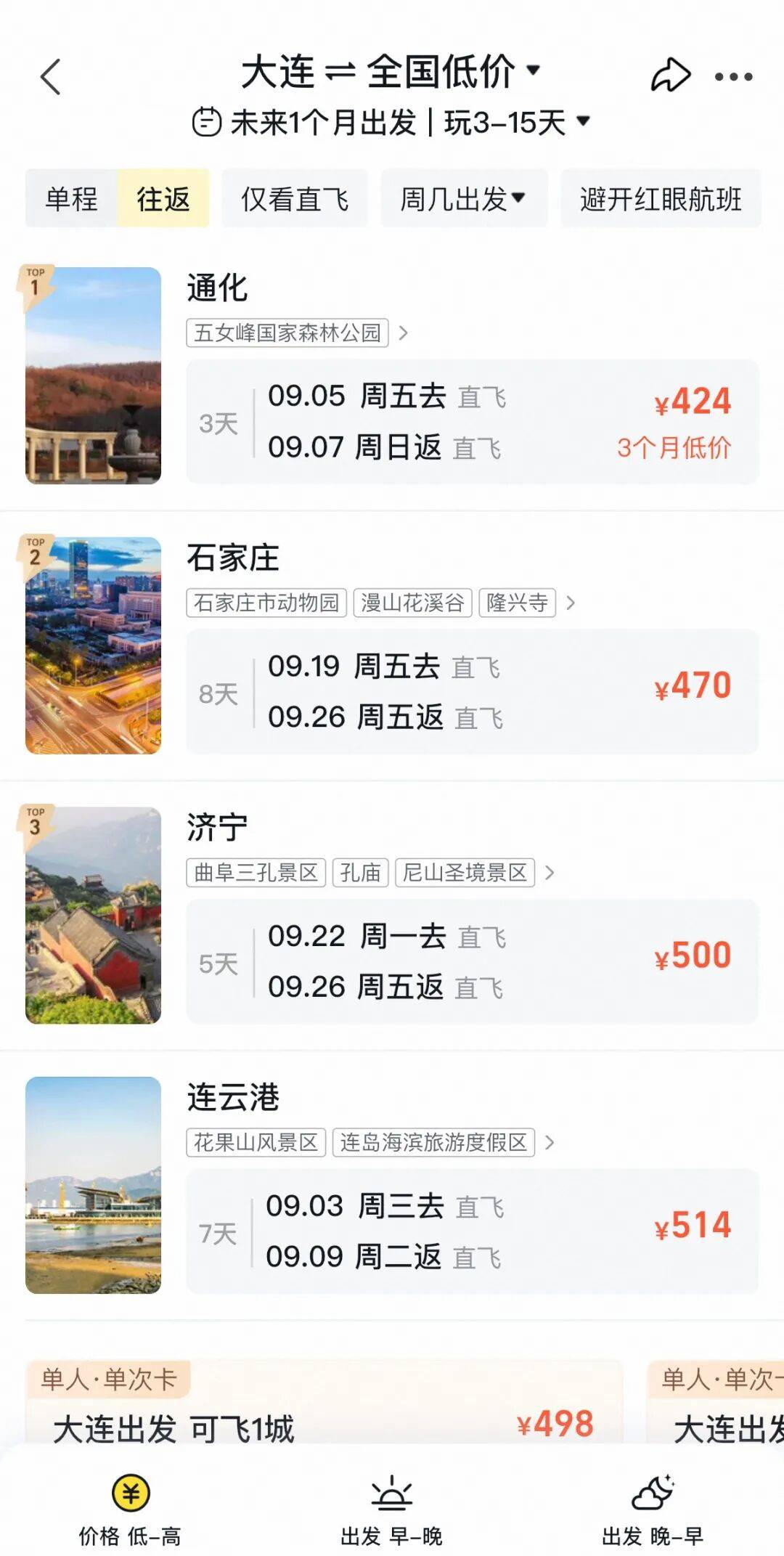Open the 石家庄 ¥470 flight deal
Screen dimensions: 784x1556
click(x=472, y=692)
